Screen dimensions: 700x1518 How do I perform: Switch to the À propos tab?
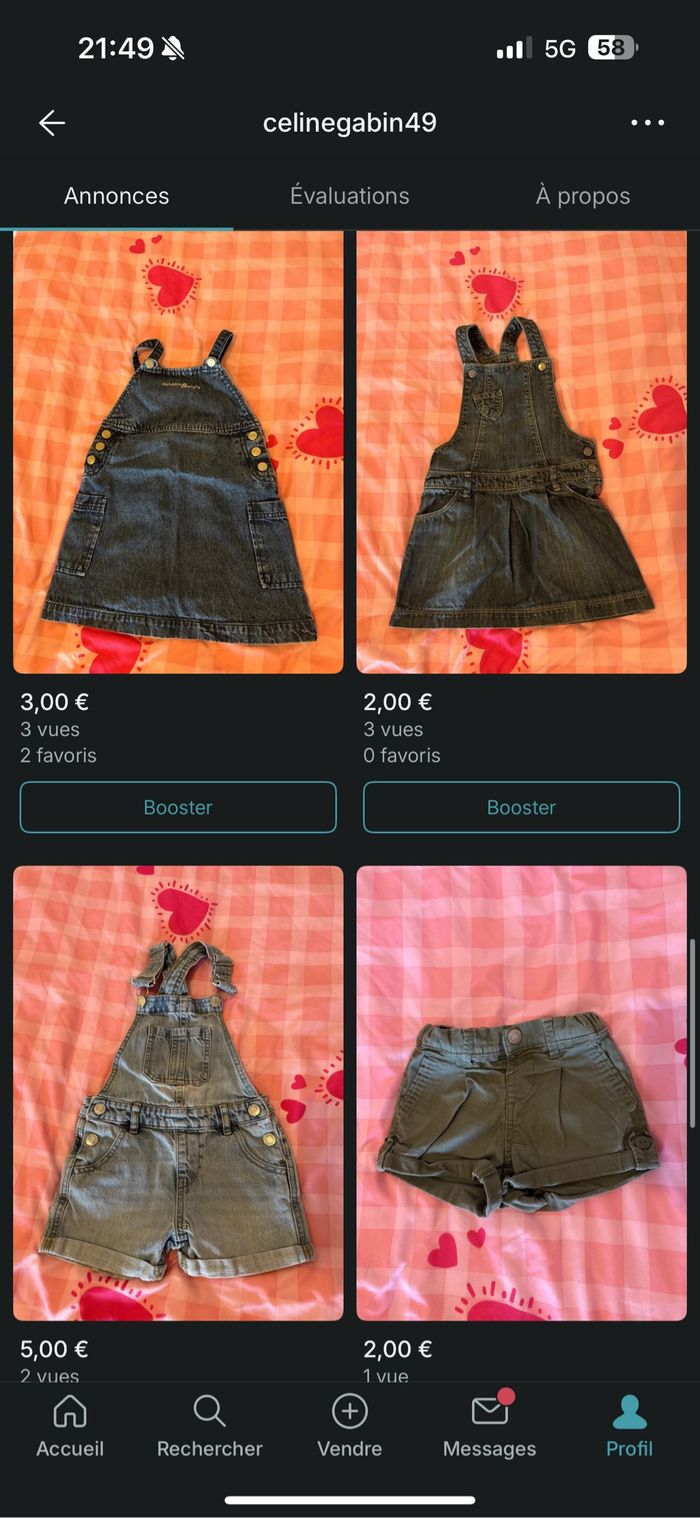[582, 196]
